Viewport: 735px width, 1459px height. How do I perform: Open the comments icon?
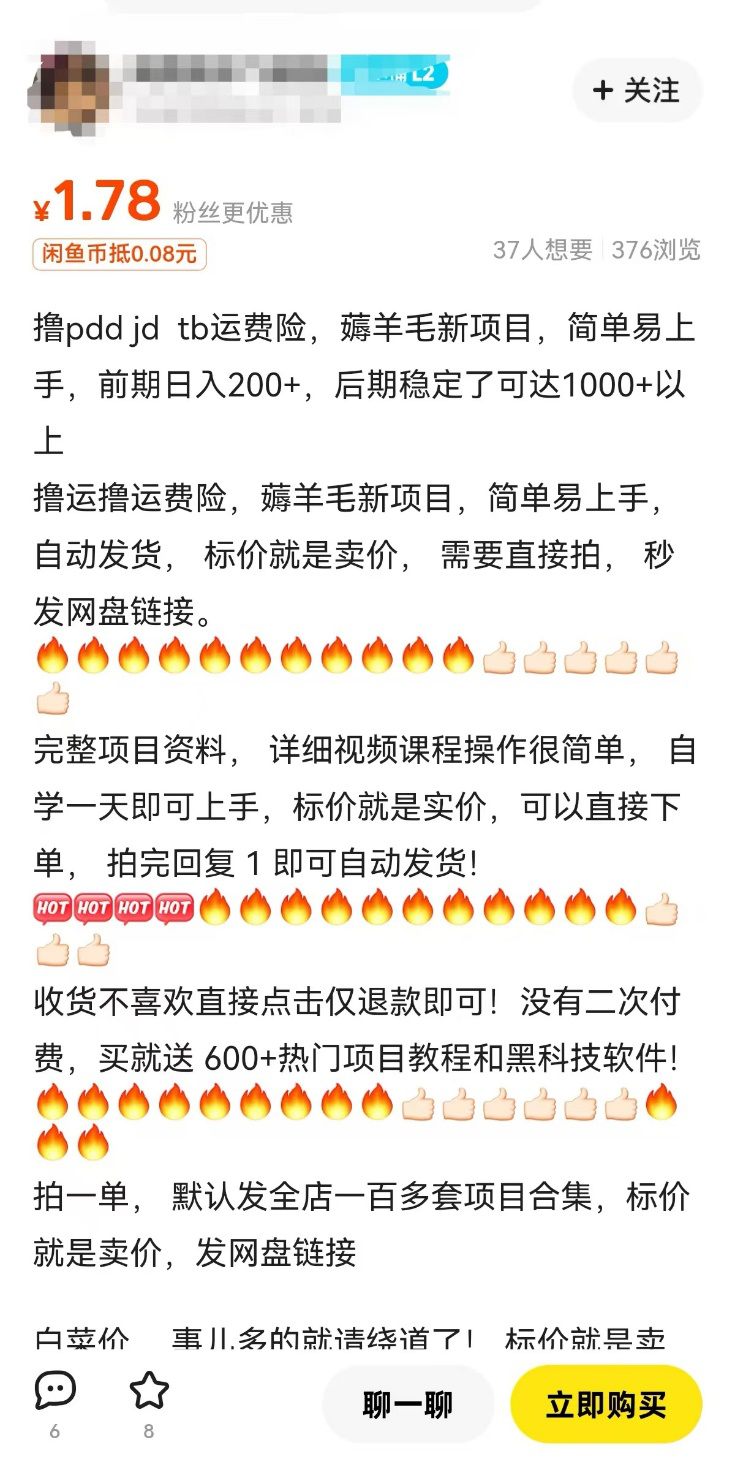(x=55, y=1391)
